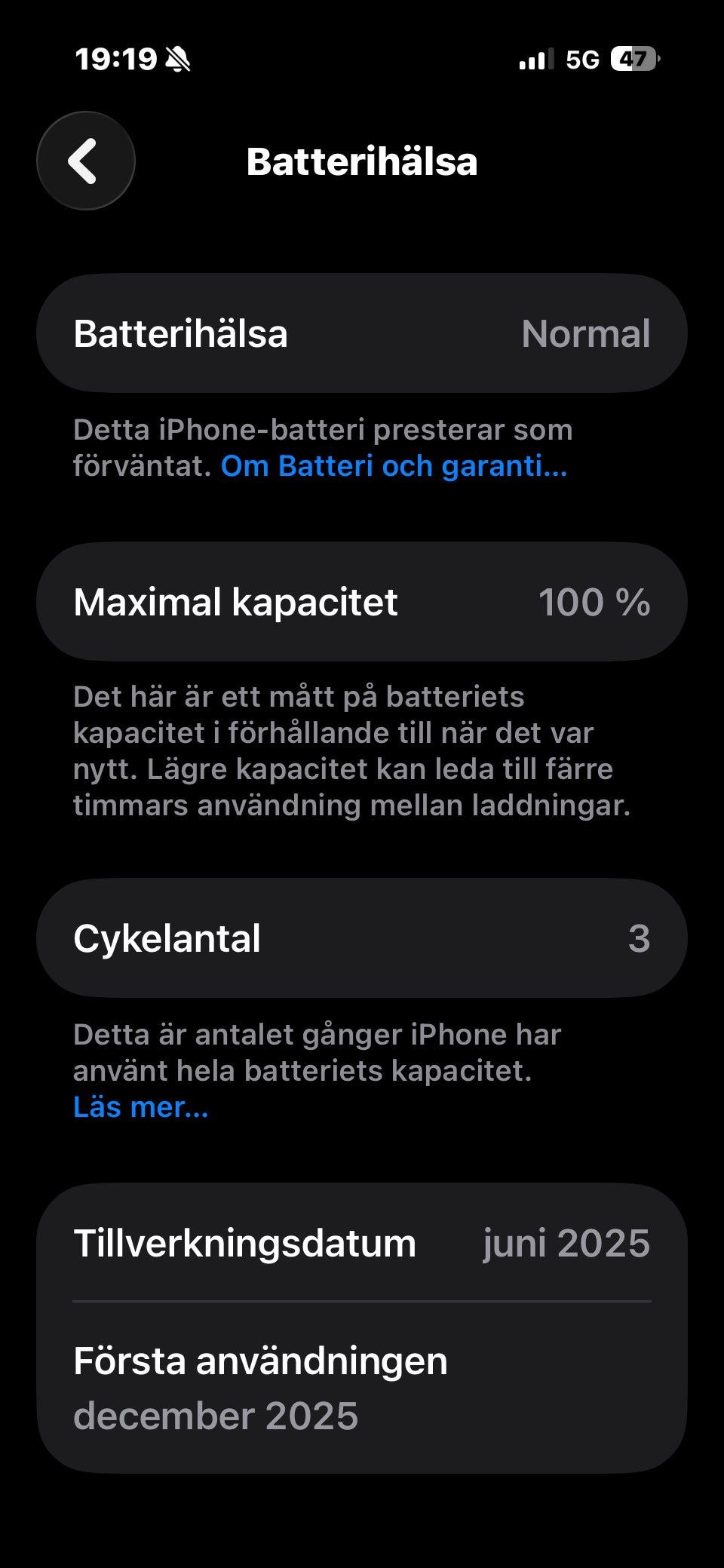The image size is (724, 1568).
Task: Open the 'Läs mer…' link under Cykelantal
Action: point(141,1106)
